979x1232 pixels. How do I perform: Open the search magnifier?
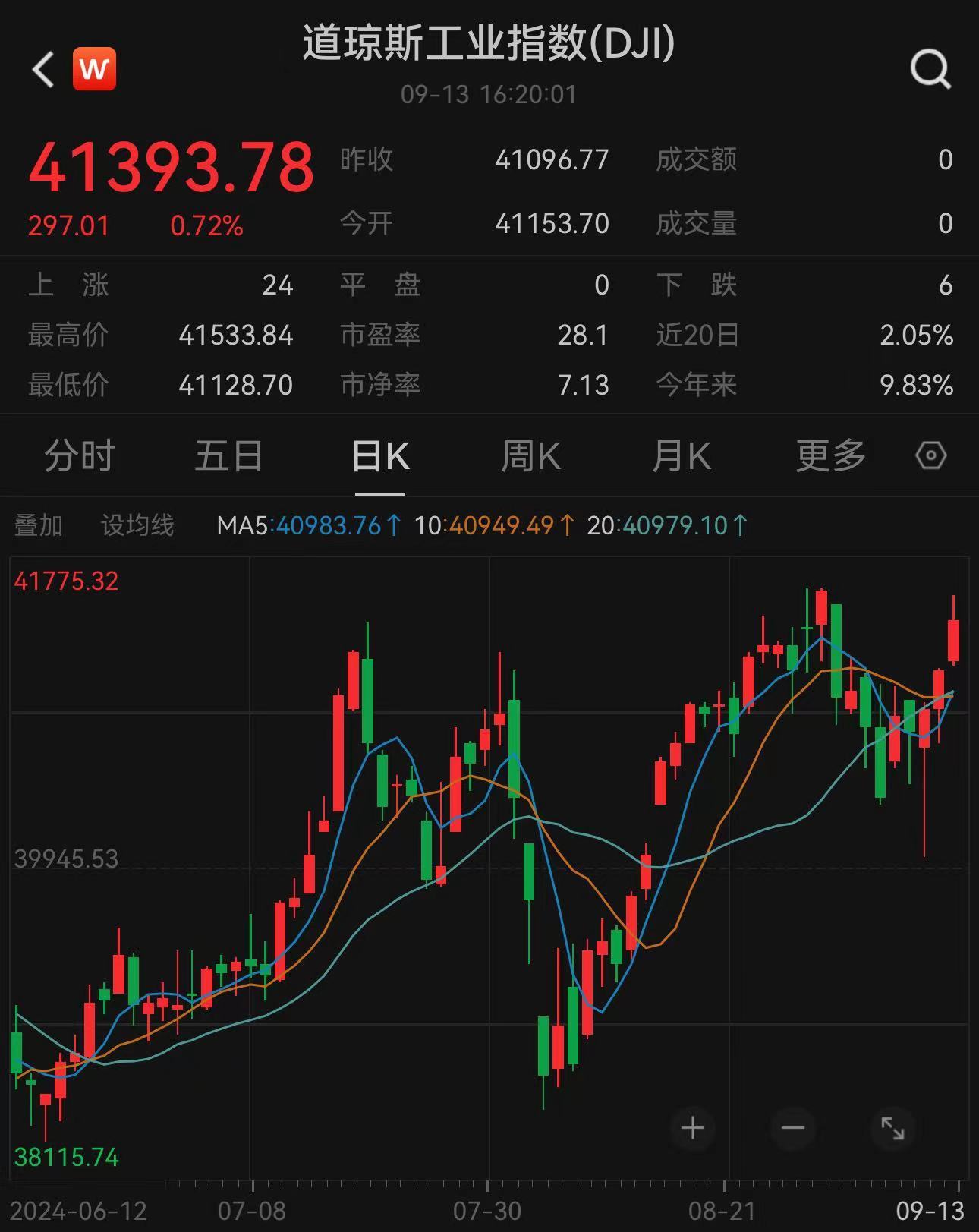pos(930,70)
